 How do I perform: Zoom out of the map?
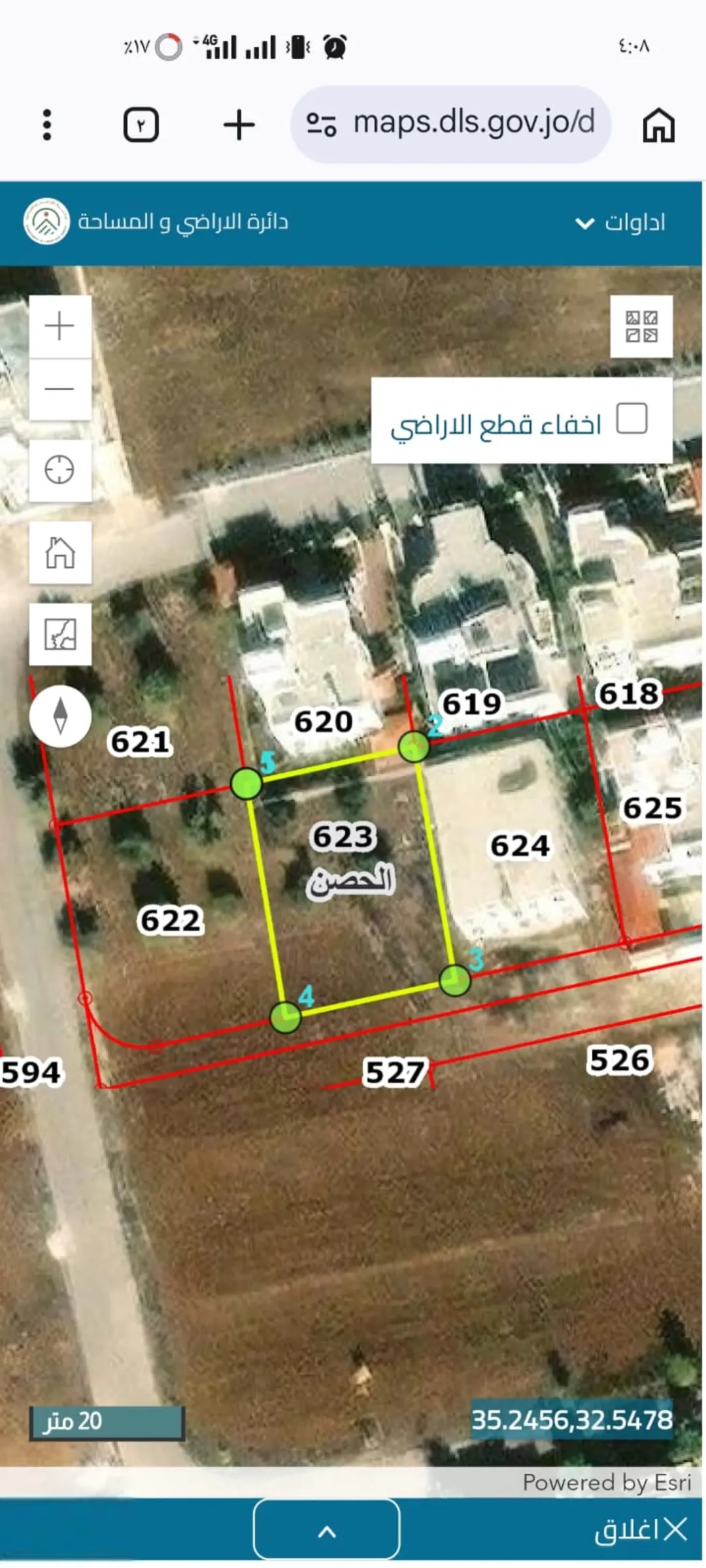click(x=59, y=389)
